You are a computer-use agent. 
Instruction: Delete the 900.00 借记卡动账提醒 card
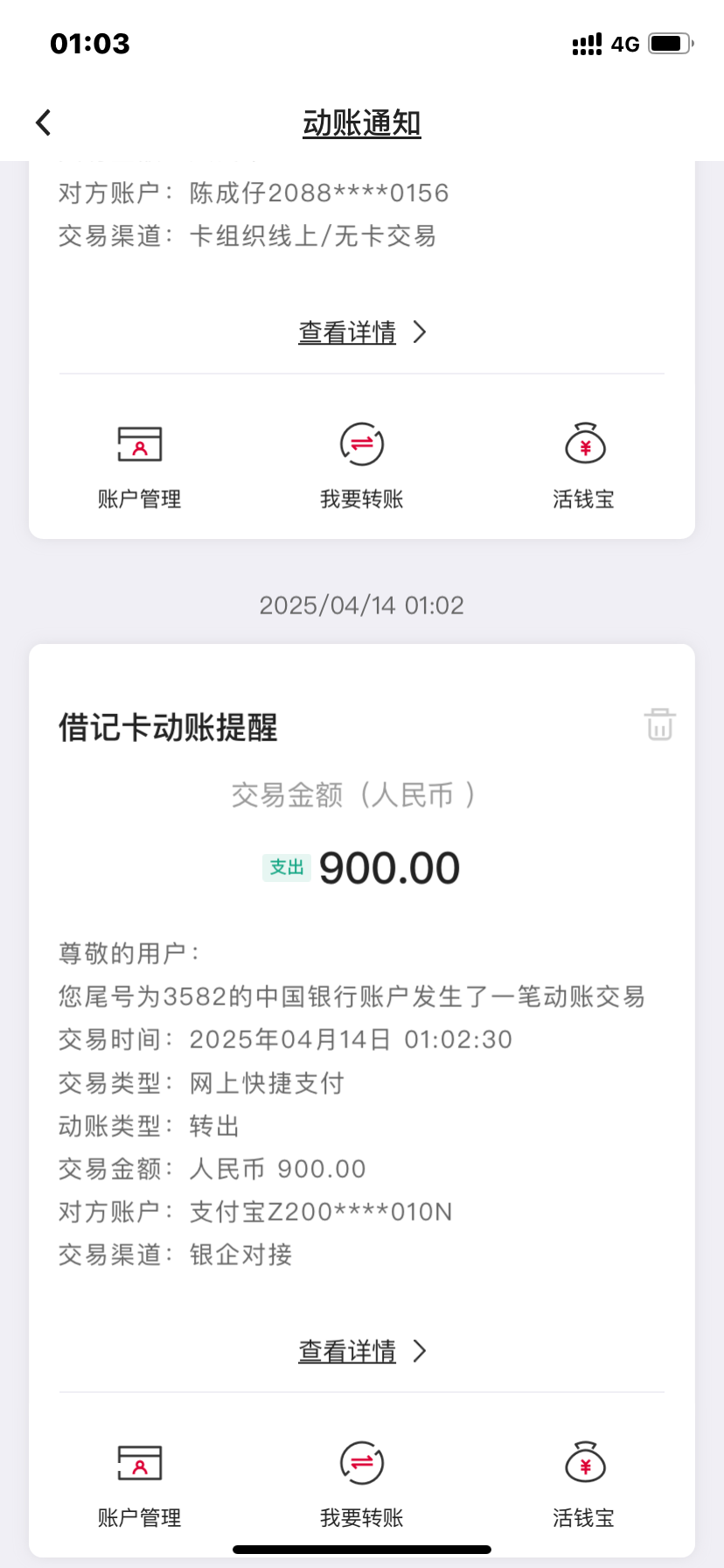tap(659, 724)
